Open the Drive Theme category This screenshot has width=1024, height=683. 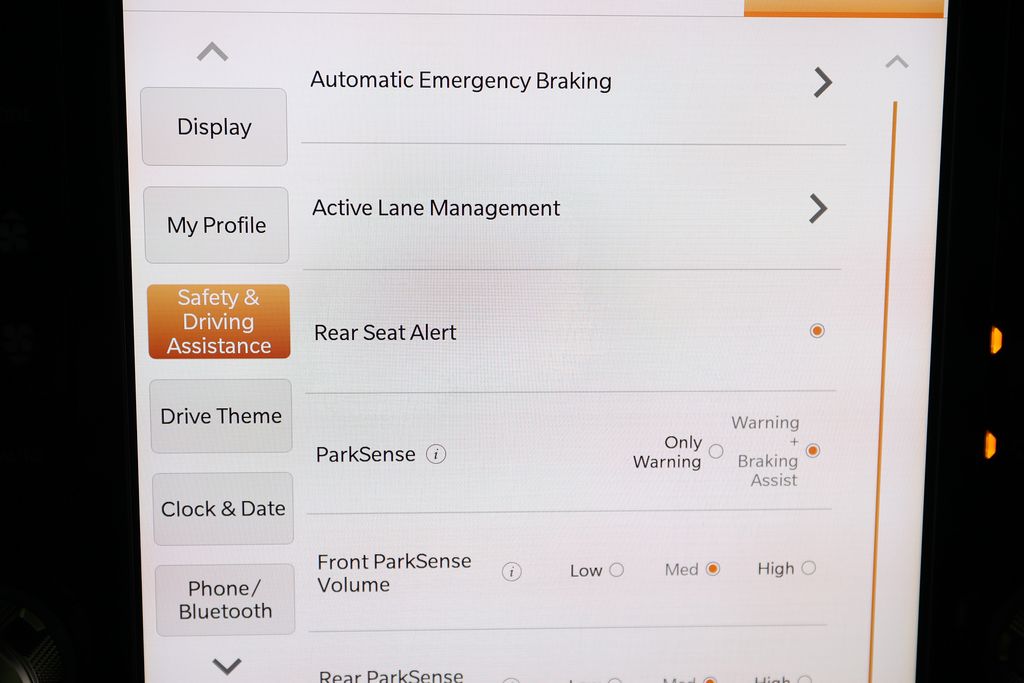pyautogui.click(x=221, y=416)
